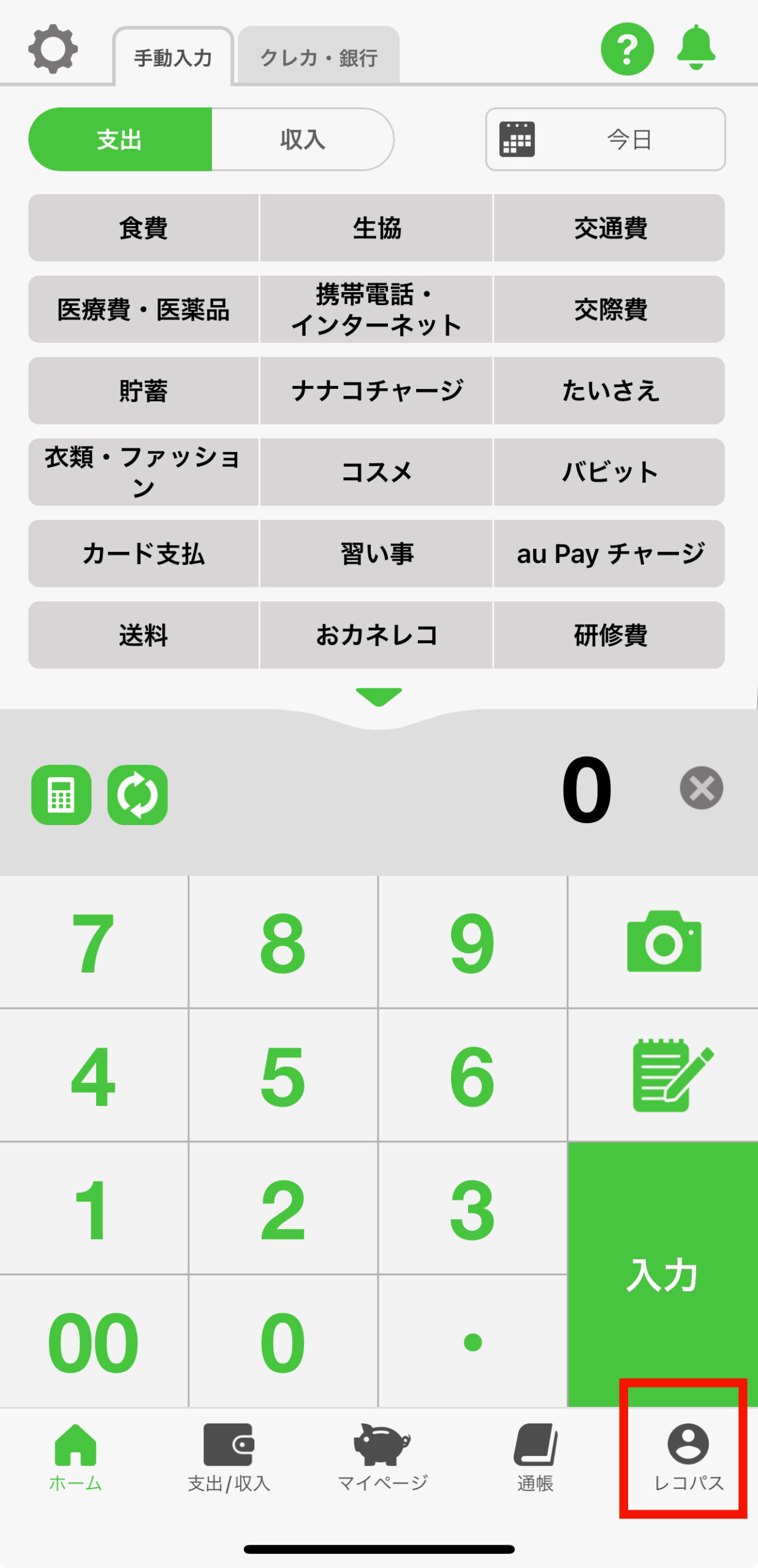758x1568 pixels.
Task: Open the settings gear
Action: pyautogui.click(x=53, y=49)
